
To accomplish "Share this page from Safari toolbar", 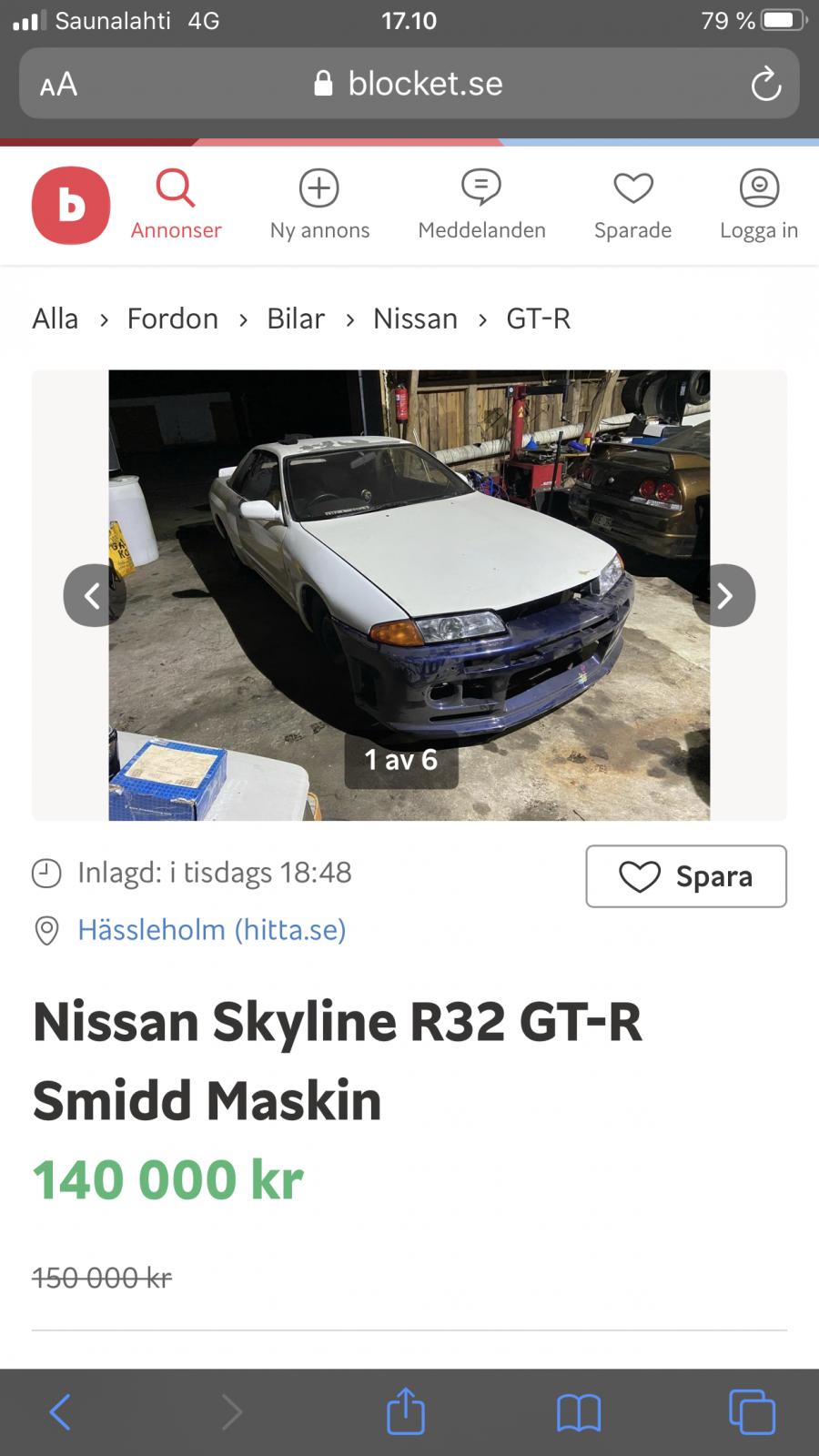I will click(x=406, y=1412).
